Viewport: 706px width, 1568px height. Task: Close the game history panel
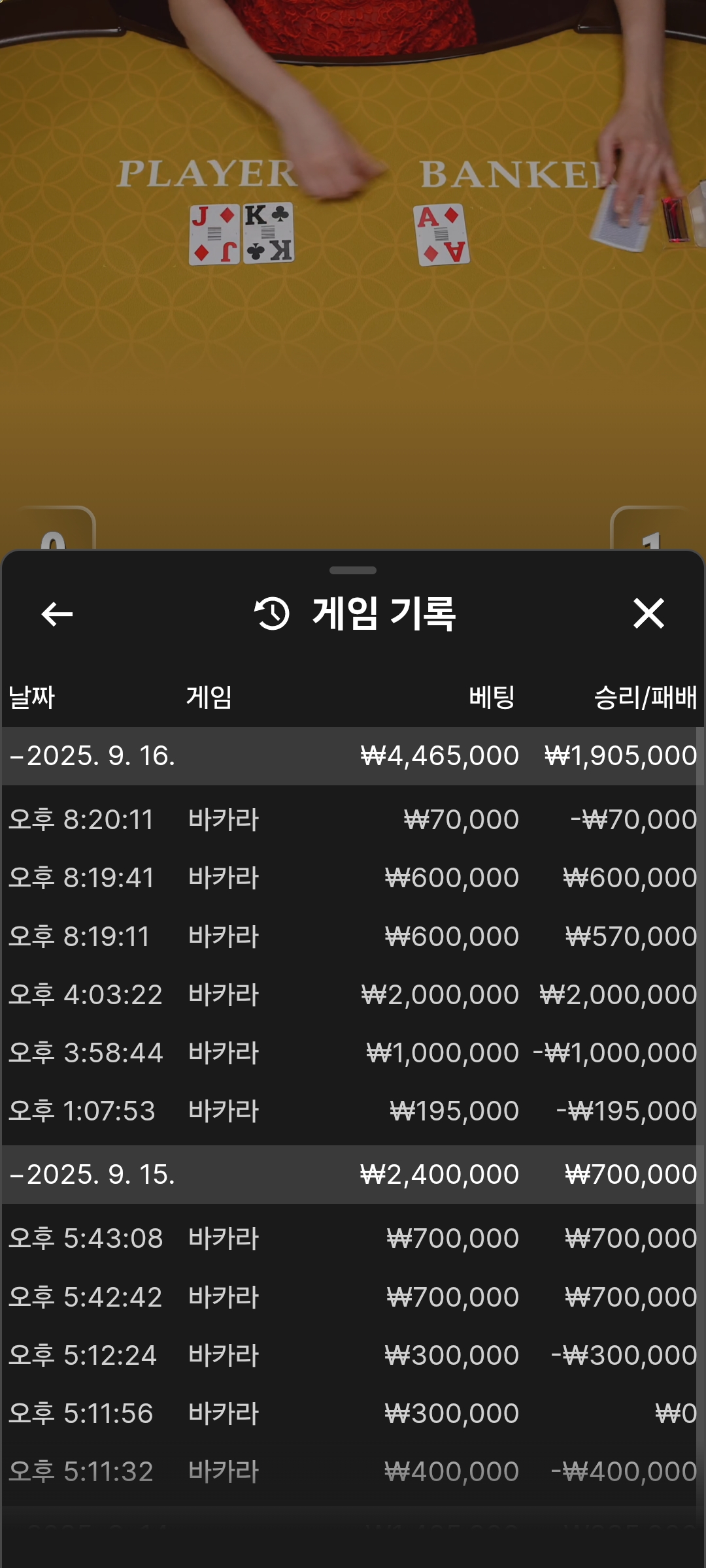pyautogui.click(x=648, y=614)
